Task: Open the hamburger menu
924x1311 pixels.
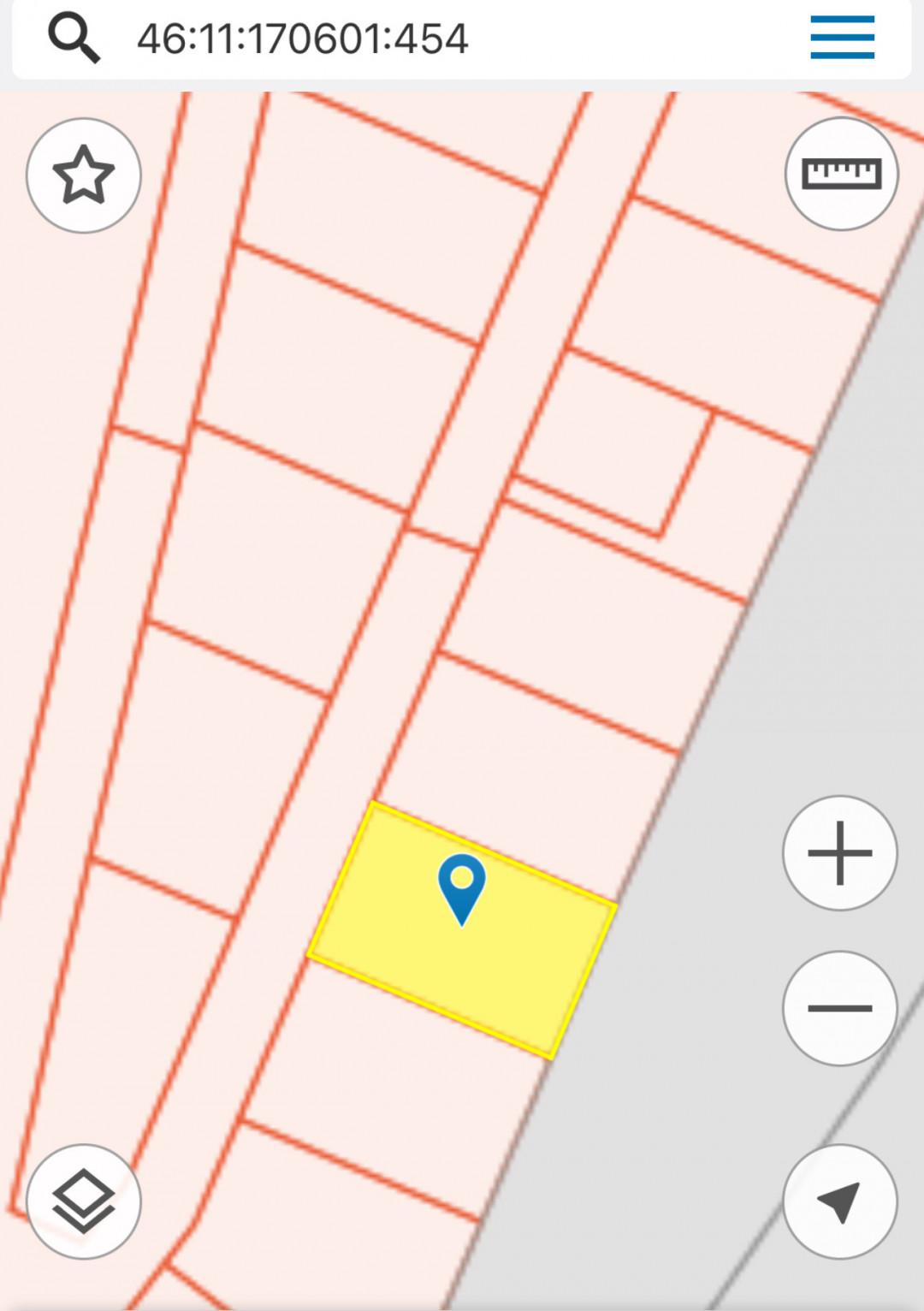Action: [x=842, y=39]
